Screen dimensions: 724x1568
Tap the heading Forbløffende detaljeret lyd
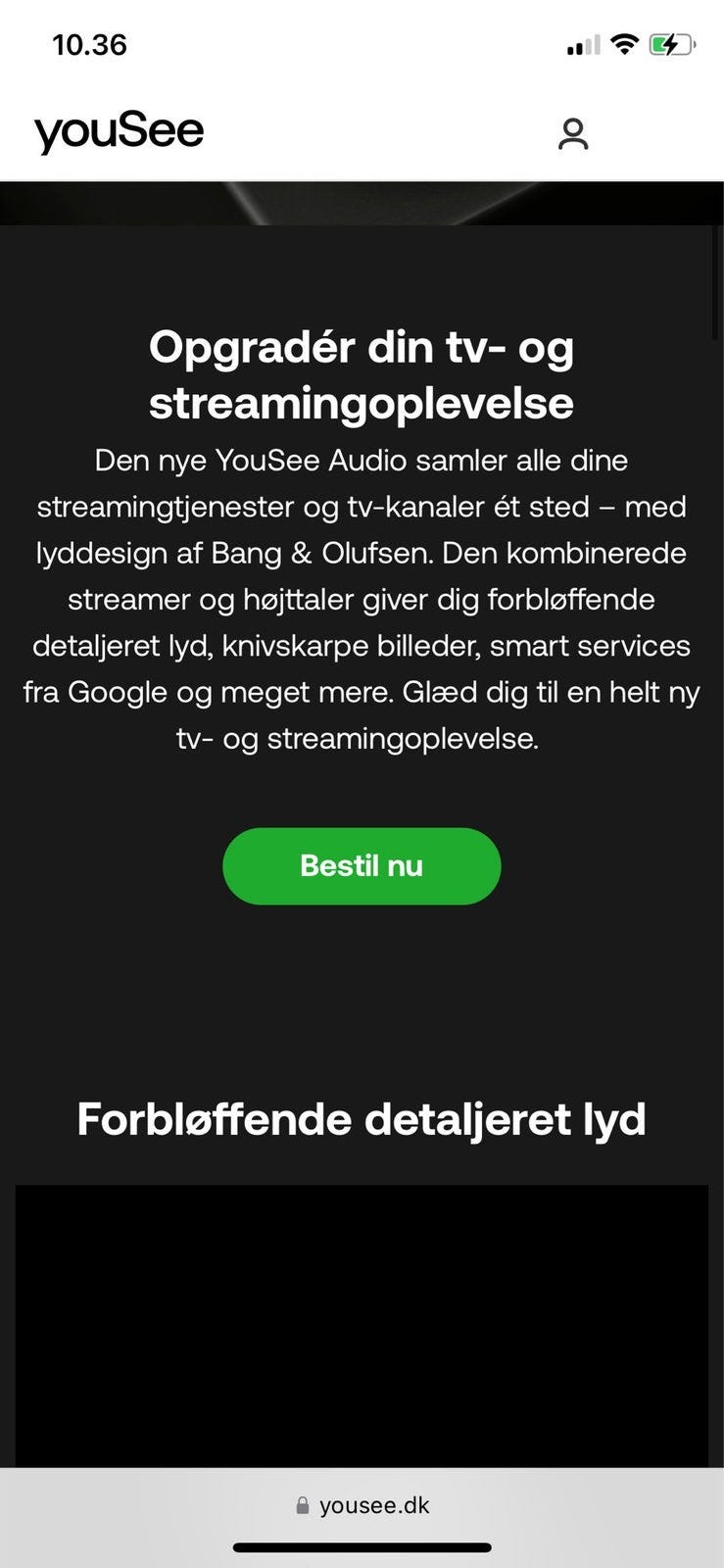pos(362,1118)
